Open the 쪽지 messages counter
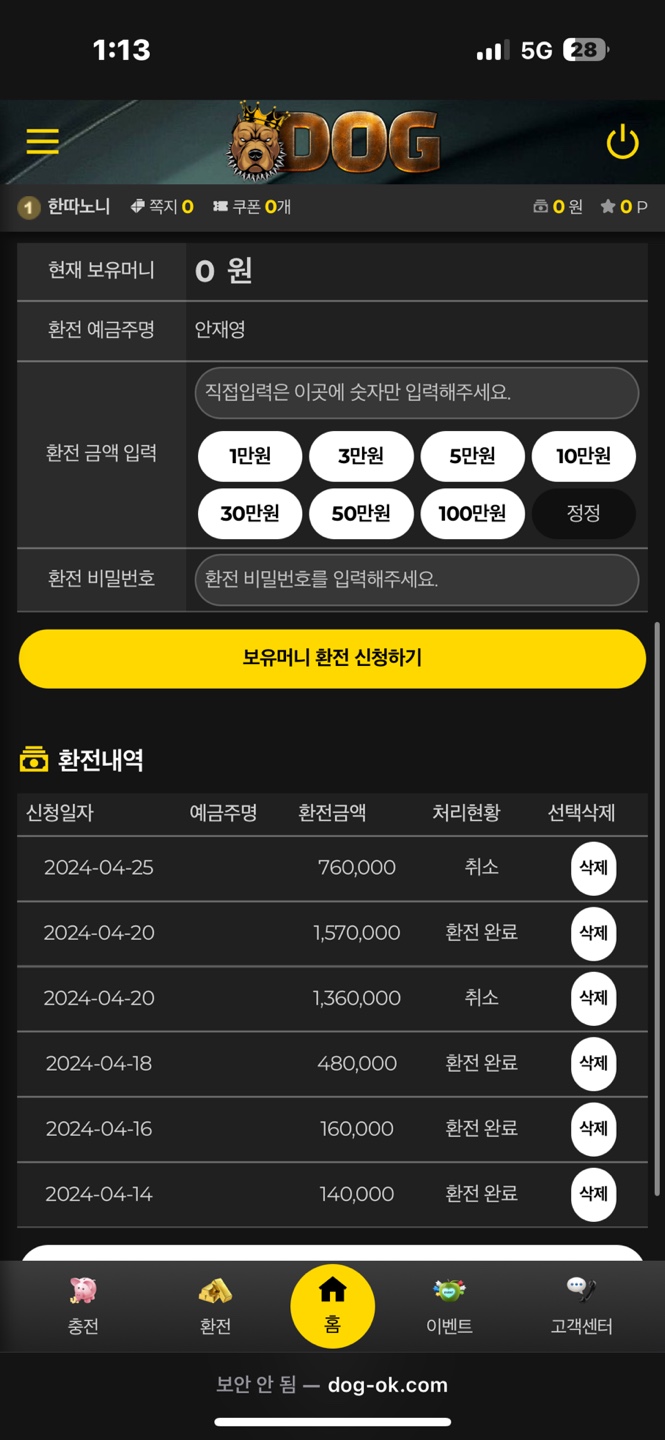This screenshot has width=665, height=1440. click(x=162, y=207)
